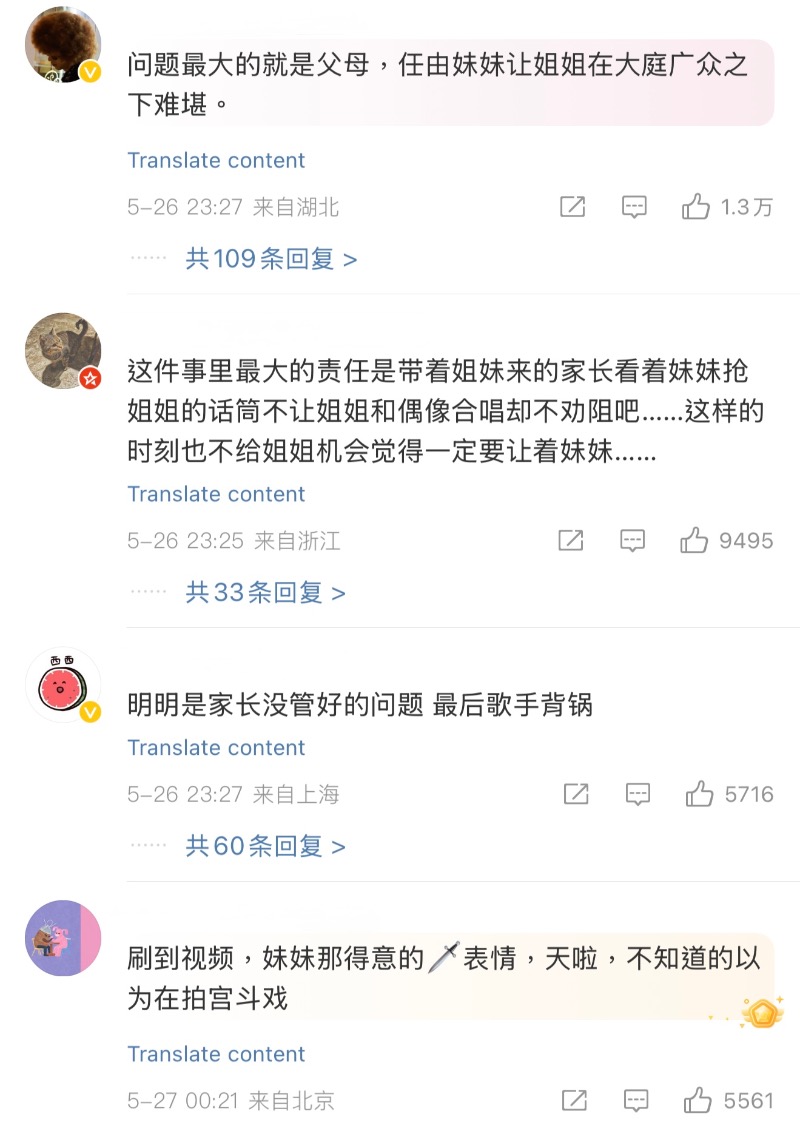Repost the comment from 湖北
Screen dimensions: 800x1131
(572, 207)
